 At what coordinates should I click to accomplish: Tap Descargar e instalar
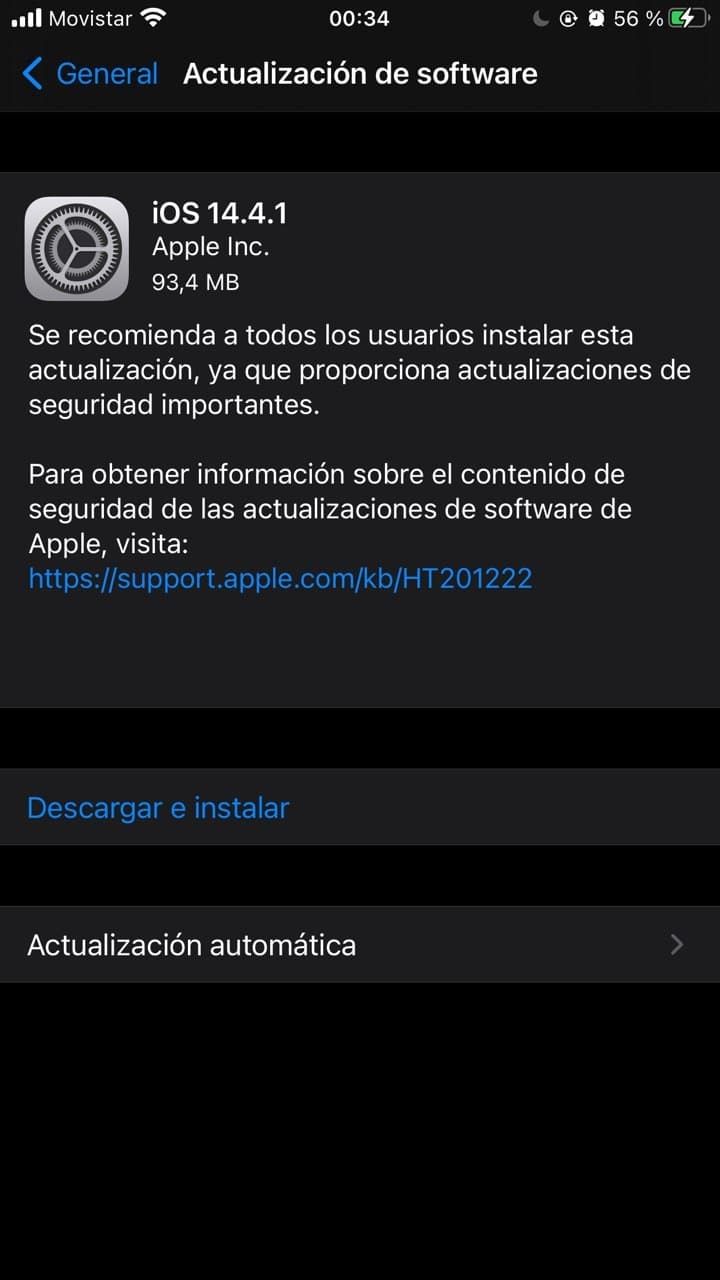coord(158,808)
